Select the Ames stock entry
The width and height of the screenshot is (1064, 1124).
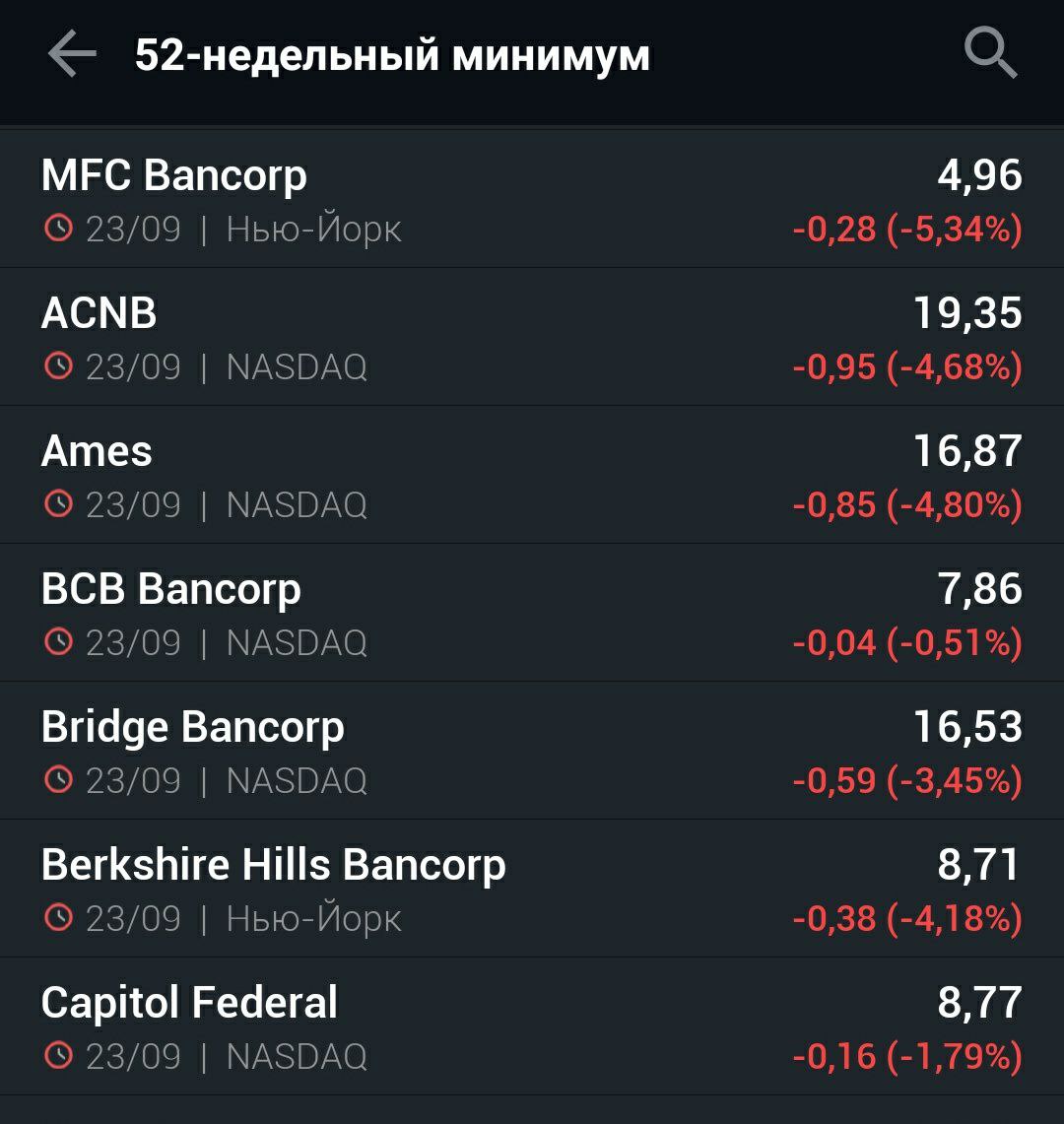click(x=532, y=476)
